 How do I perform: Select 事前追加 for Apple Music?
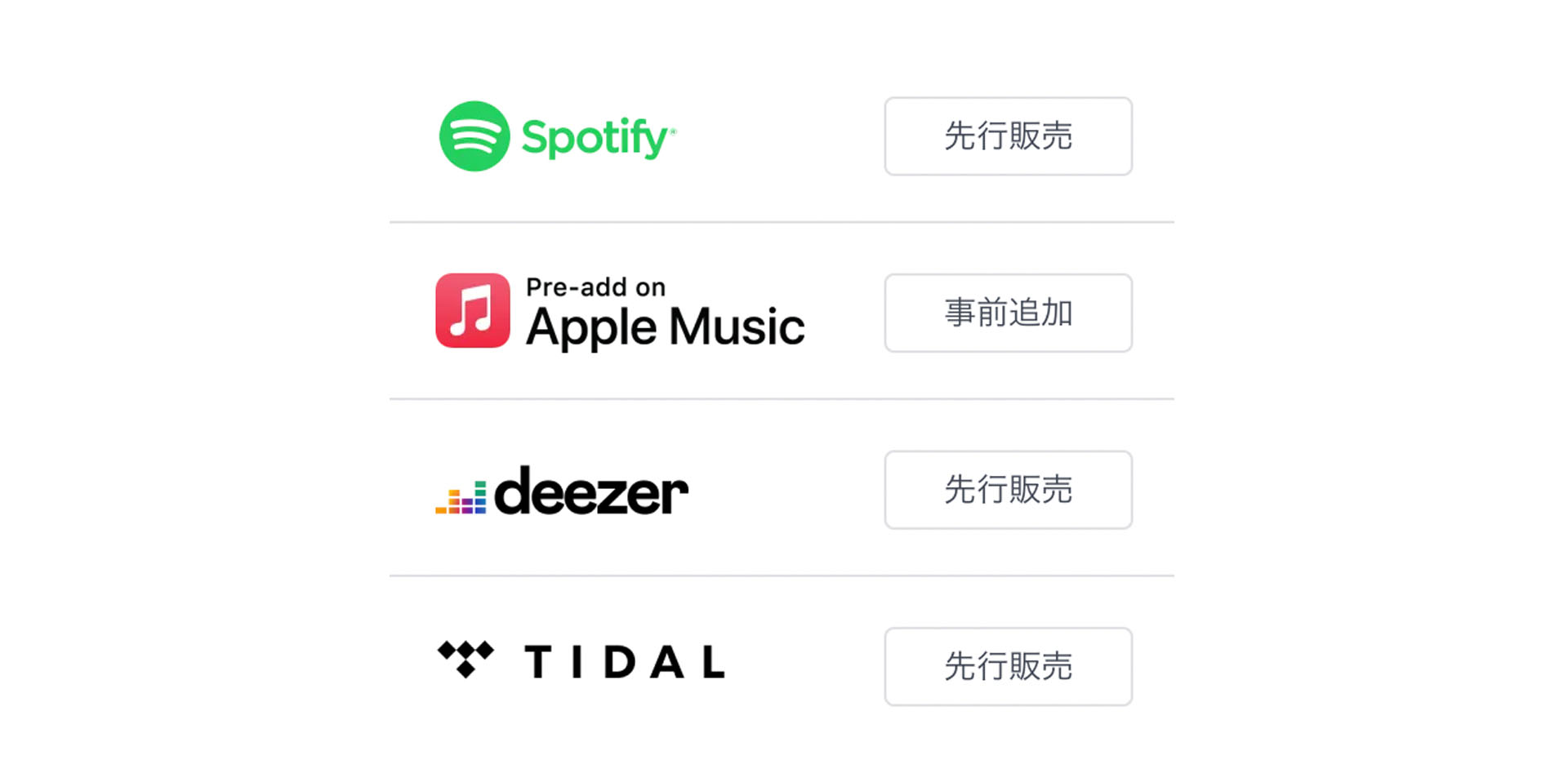point(1008,313)
